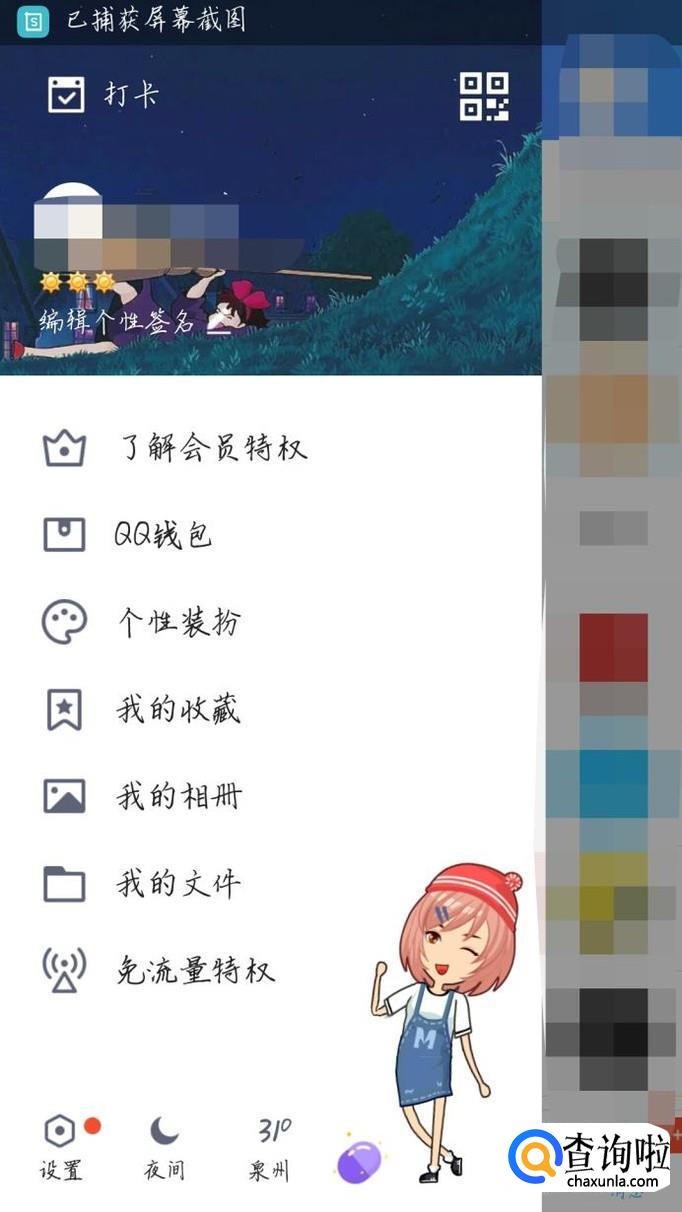
Task: Select 免流量特权 free data privilege
Action: pyautogui.click(x=158, y=971)
